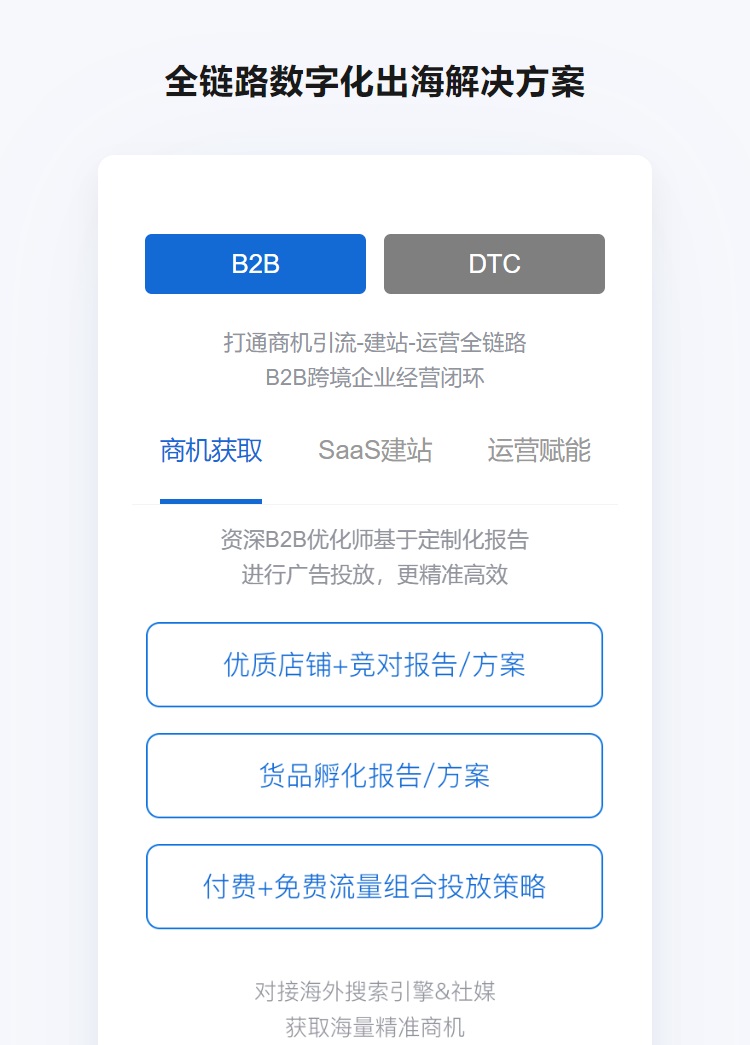Open 货品孵化报告/方案
This screenshot has width=750, height=1045.
pos(374,776)
